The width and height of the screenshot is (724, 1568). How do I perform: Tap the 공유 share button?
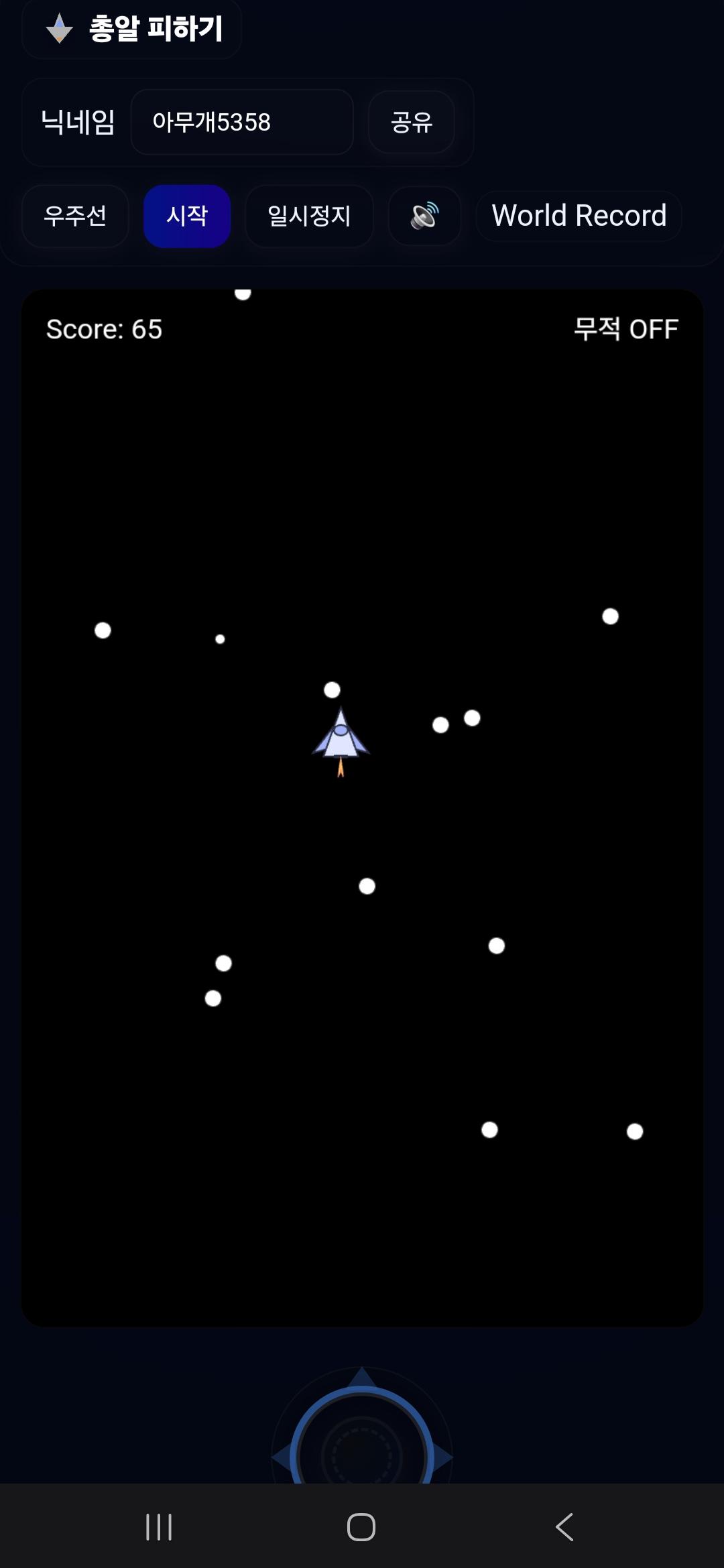[411, 122]
